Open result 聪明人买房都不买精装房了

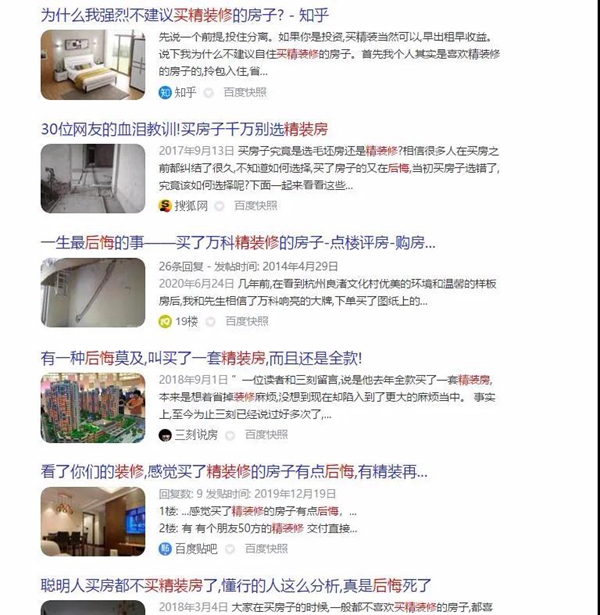point(235,584)
